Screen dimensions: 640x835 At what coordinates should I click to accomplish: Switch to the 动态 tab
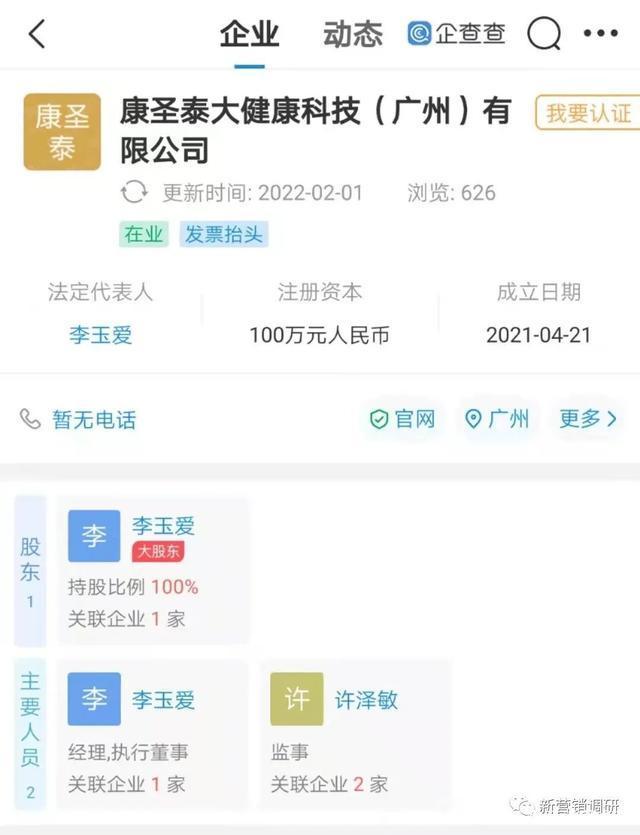point(352,34)
